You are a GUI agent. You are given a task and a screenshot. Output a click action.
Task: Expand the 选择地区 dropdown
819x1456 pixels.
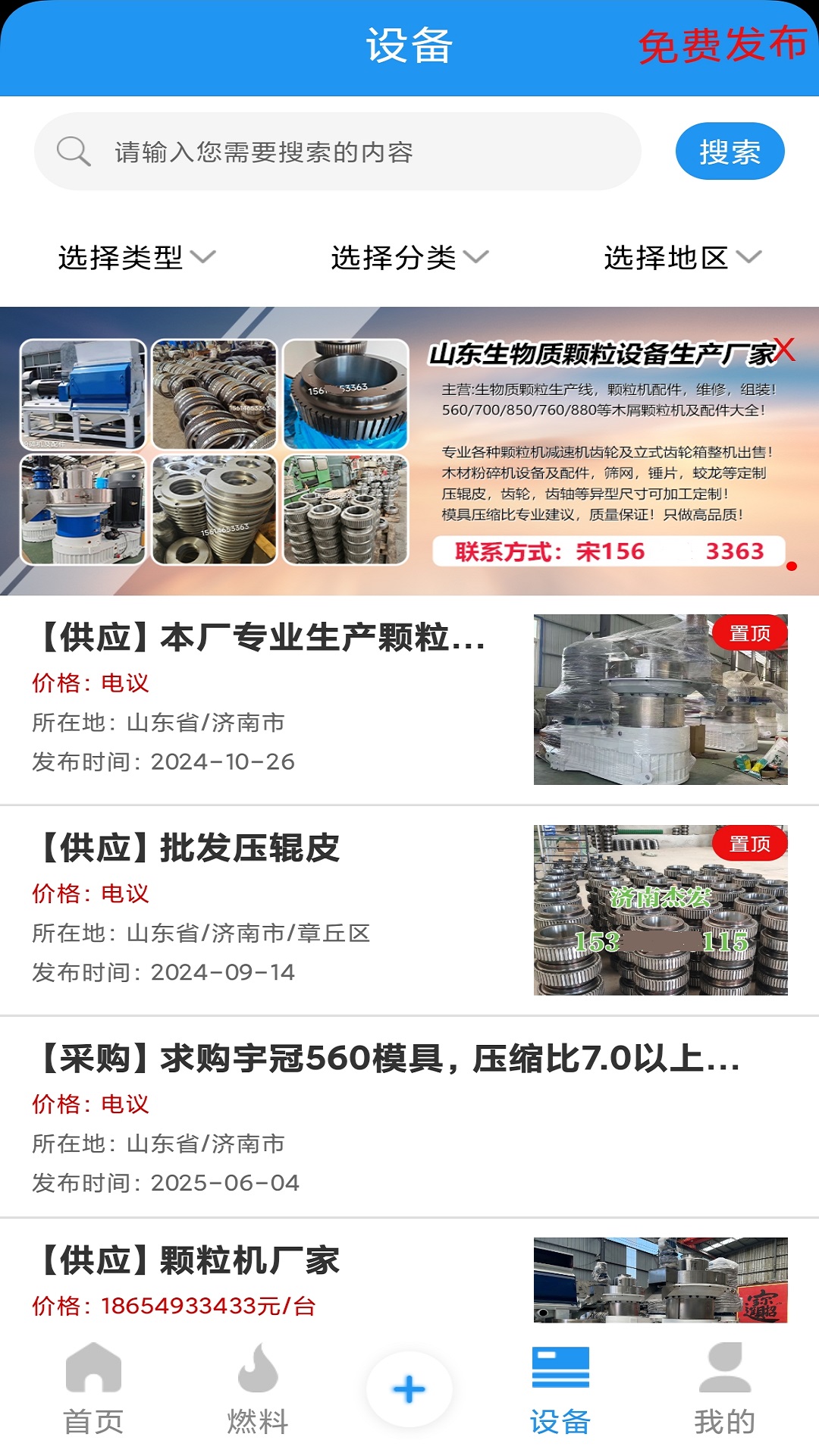coord(679,258)
